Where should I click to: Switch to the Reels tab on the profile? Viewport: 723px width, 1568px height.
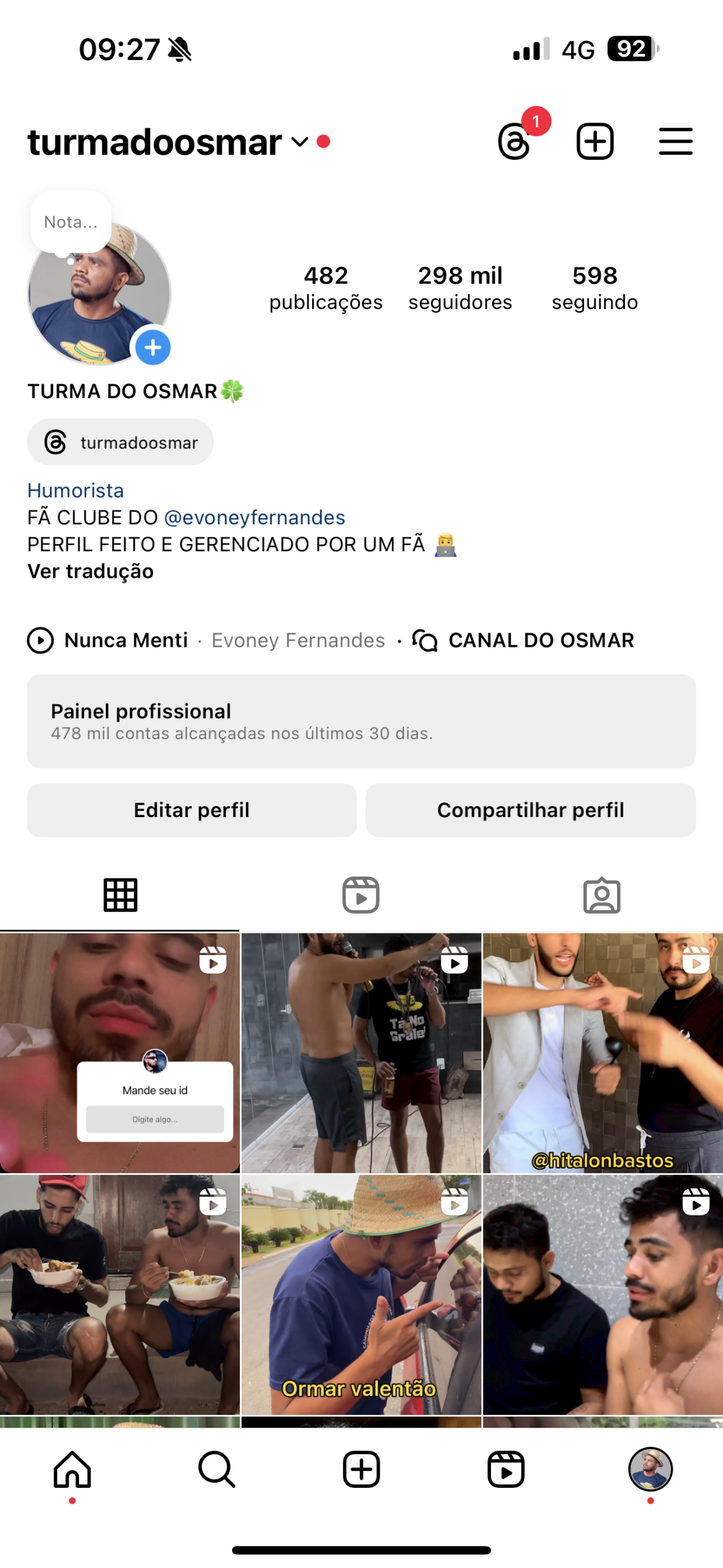coord(361,895)
